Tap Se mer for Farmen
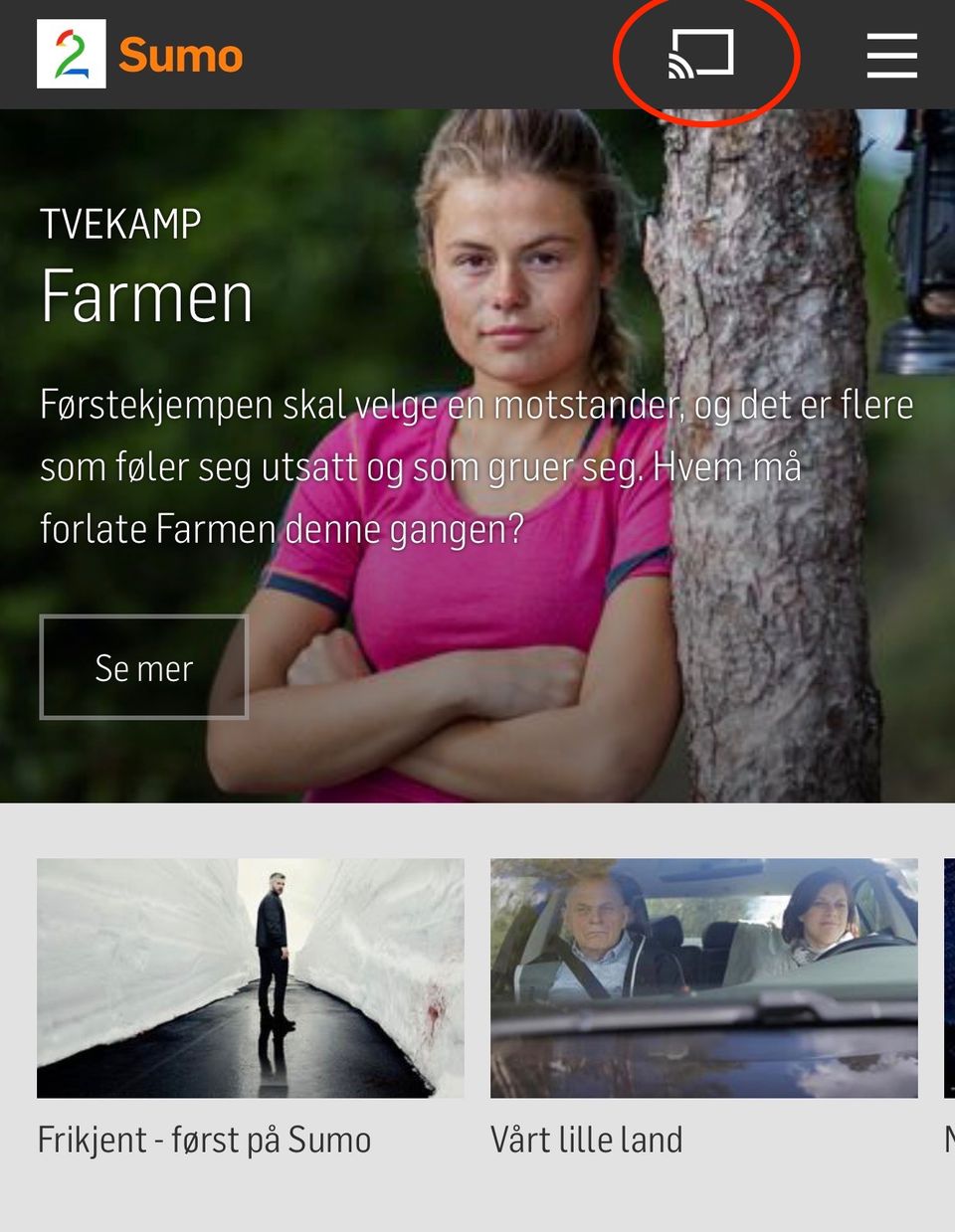Screen dimensions: 955x1232 pos(144,667)
